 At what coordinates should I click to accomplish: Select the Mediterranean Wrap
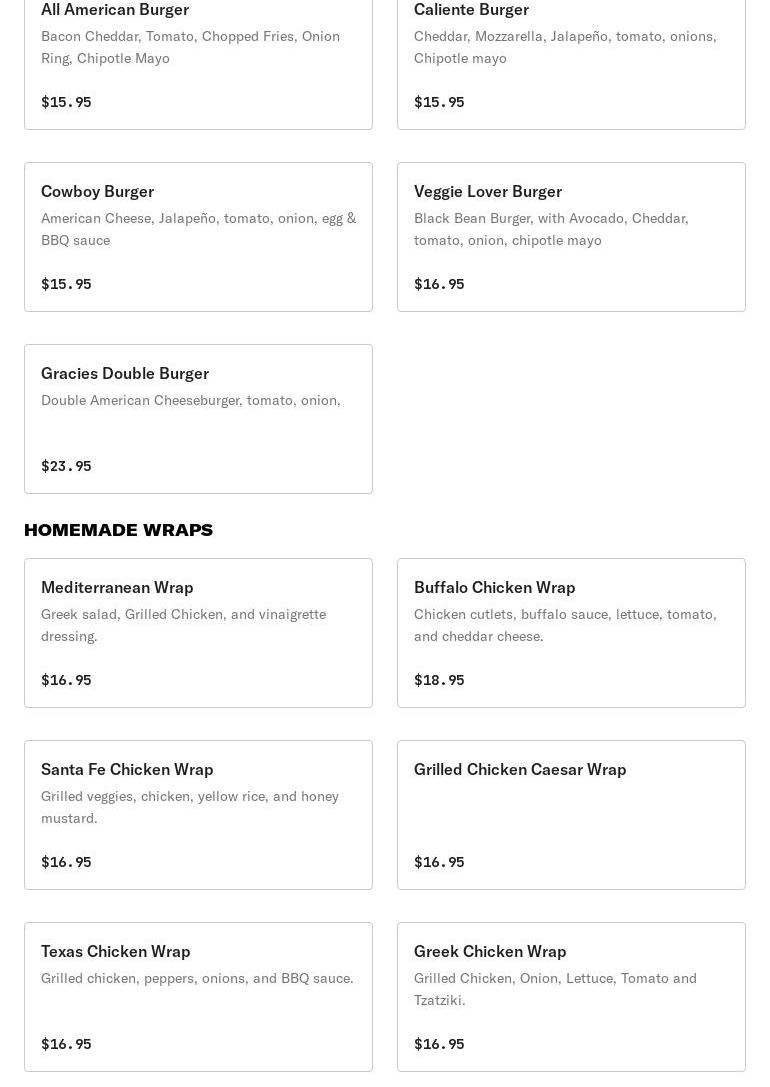pos(198,633)
